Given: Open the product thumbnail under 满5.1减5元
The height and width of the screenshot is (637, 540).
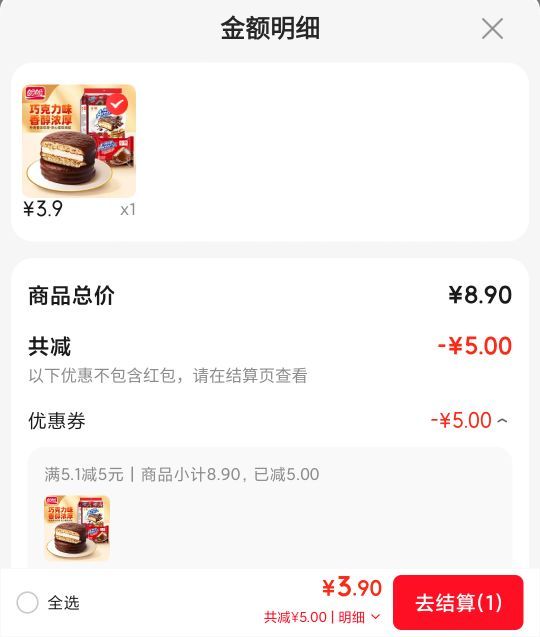Looking at the screenshot, I should [x=77, y=528].
